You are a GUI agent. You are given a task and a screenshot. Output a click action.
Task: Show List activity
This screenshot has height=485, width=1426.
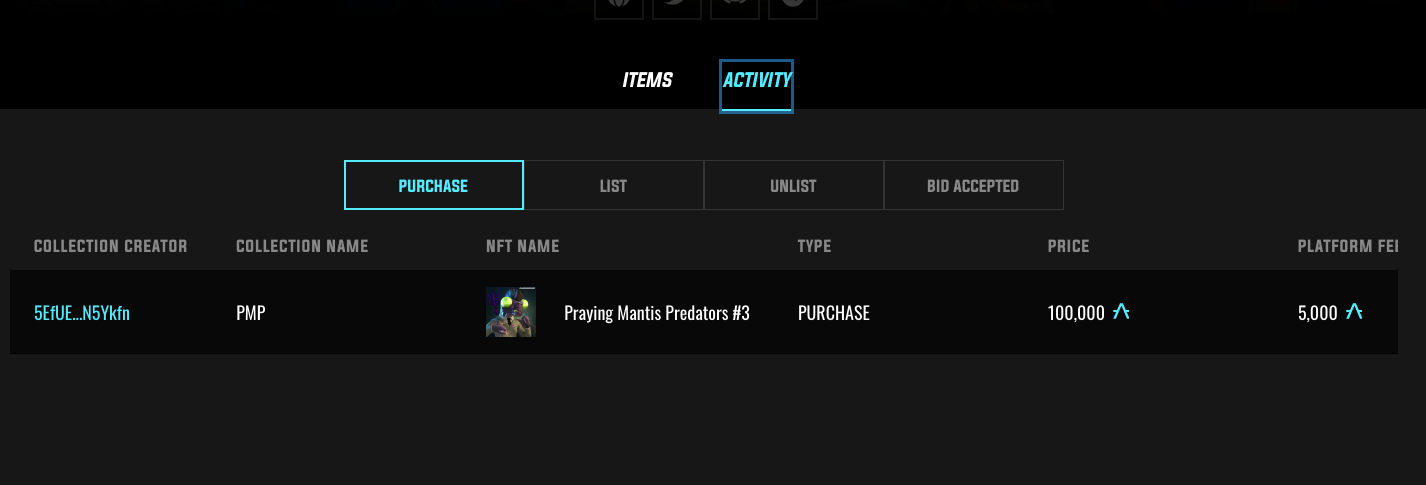pos(613,186)
